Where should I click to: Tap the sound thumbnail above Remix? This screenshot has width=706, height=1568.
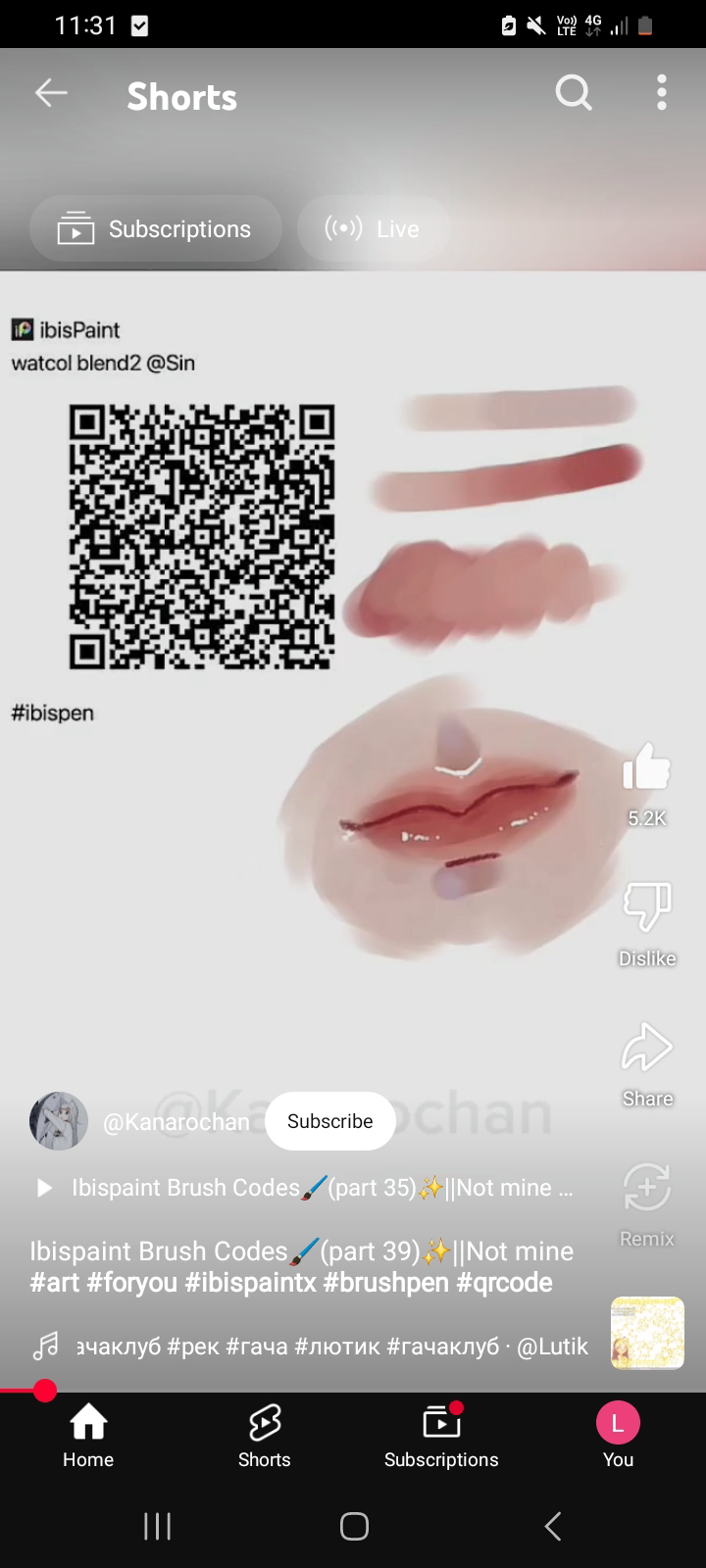click(646, 1333)
